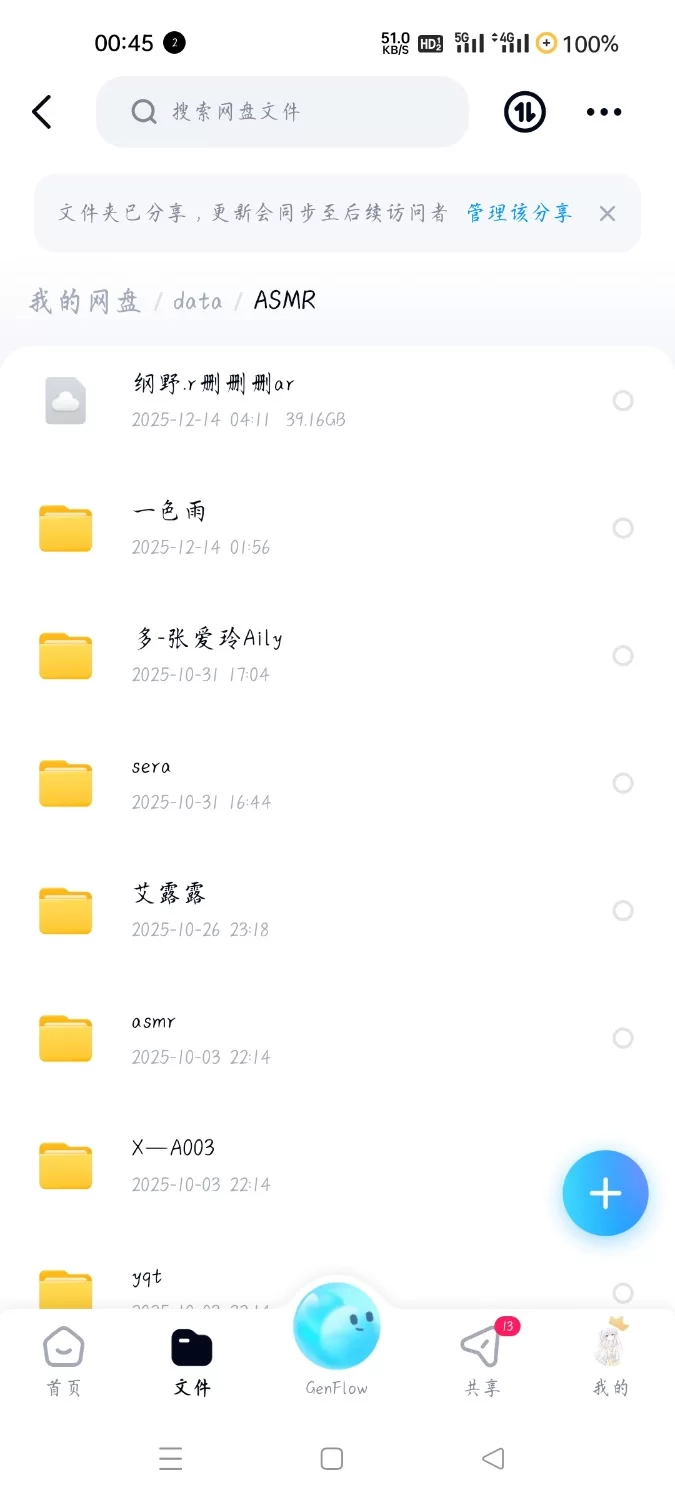This screenshot has height=1500, width=675.
Task: Open the X—A003 folder
Action: click(x=174, y=1164)
